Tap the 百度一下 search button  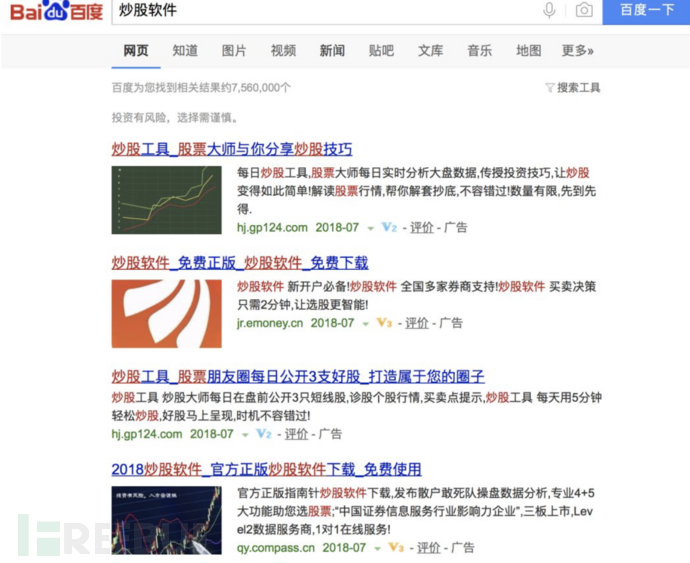coord(647,10)
